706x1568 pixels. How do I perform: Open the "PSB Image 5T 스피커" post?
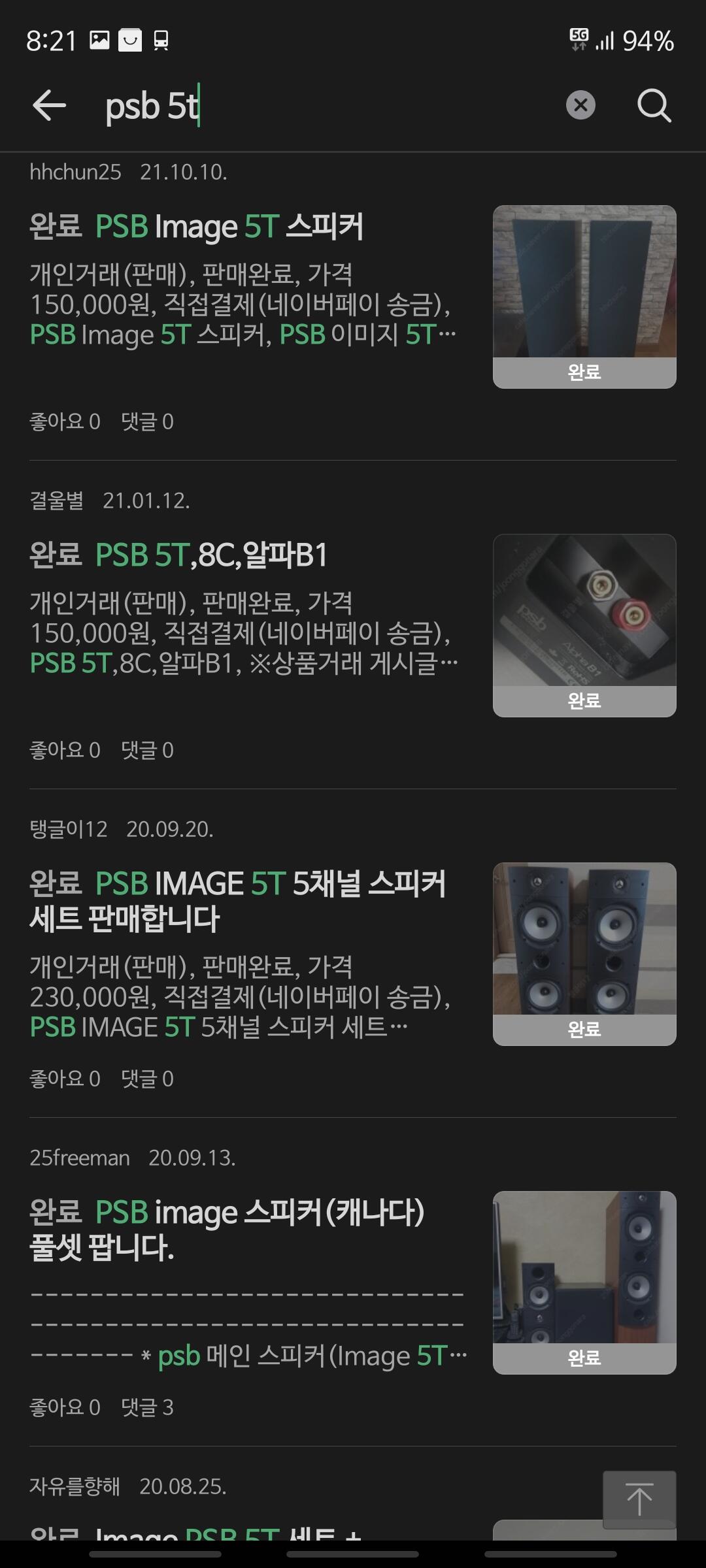tap(229, 227)
